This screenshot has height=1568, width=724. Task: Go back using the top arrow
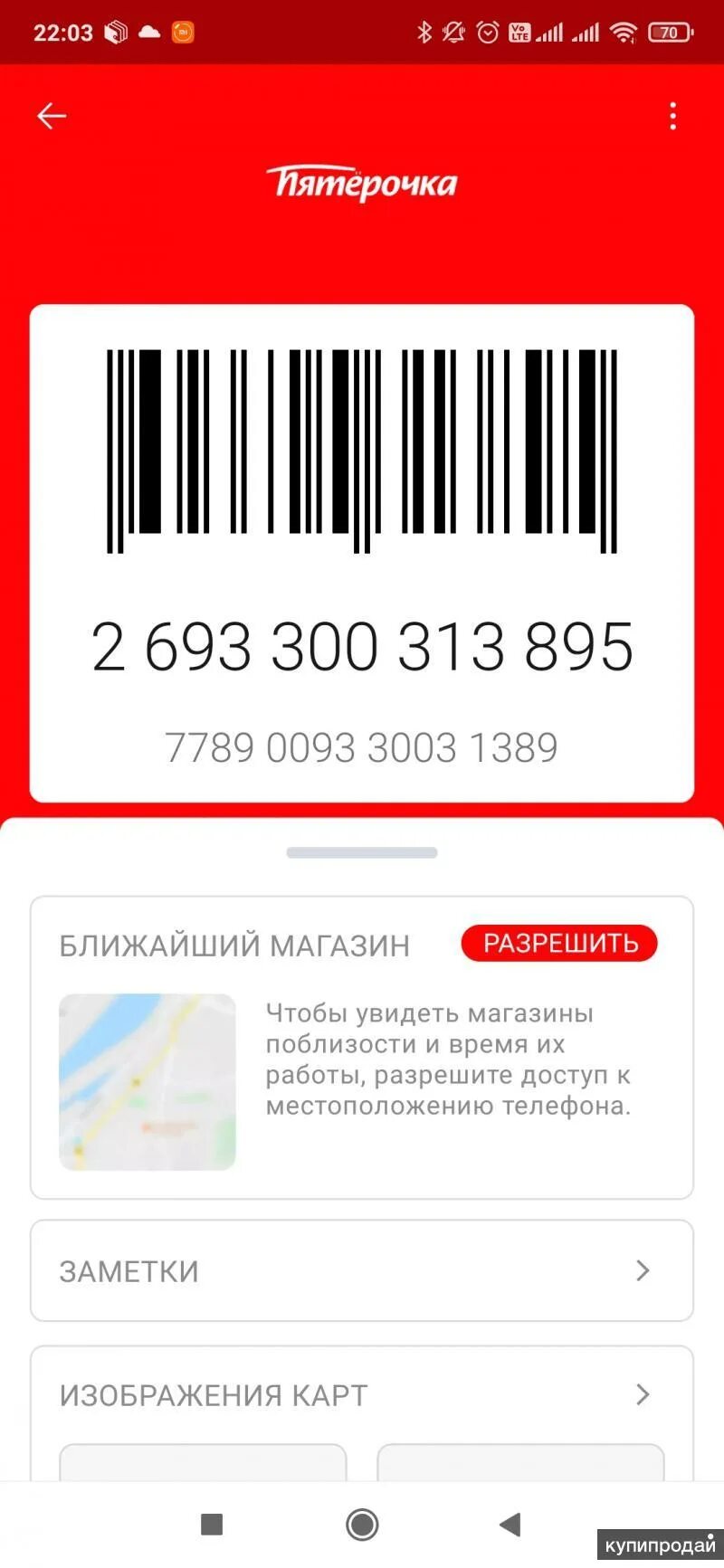tap(52, 116)
